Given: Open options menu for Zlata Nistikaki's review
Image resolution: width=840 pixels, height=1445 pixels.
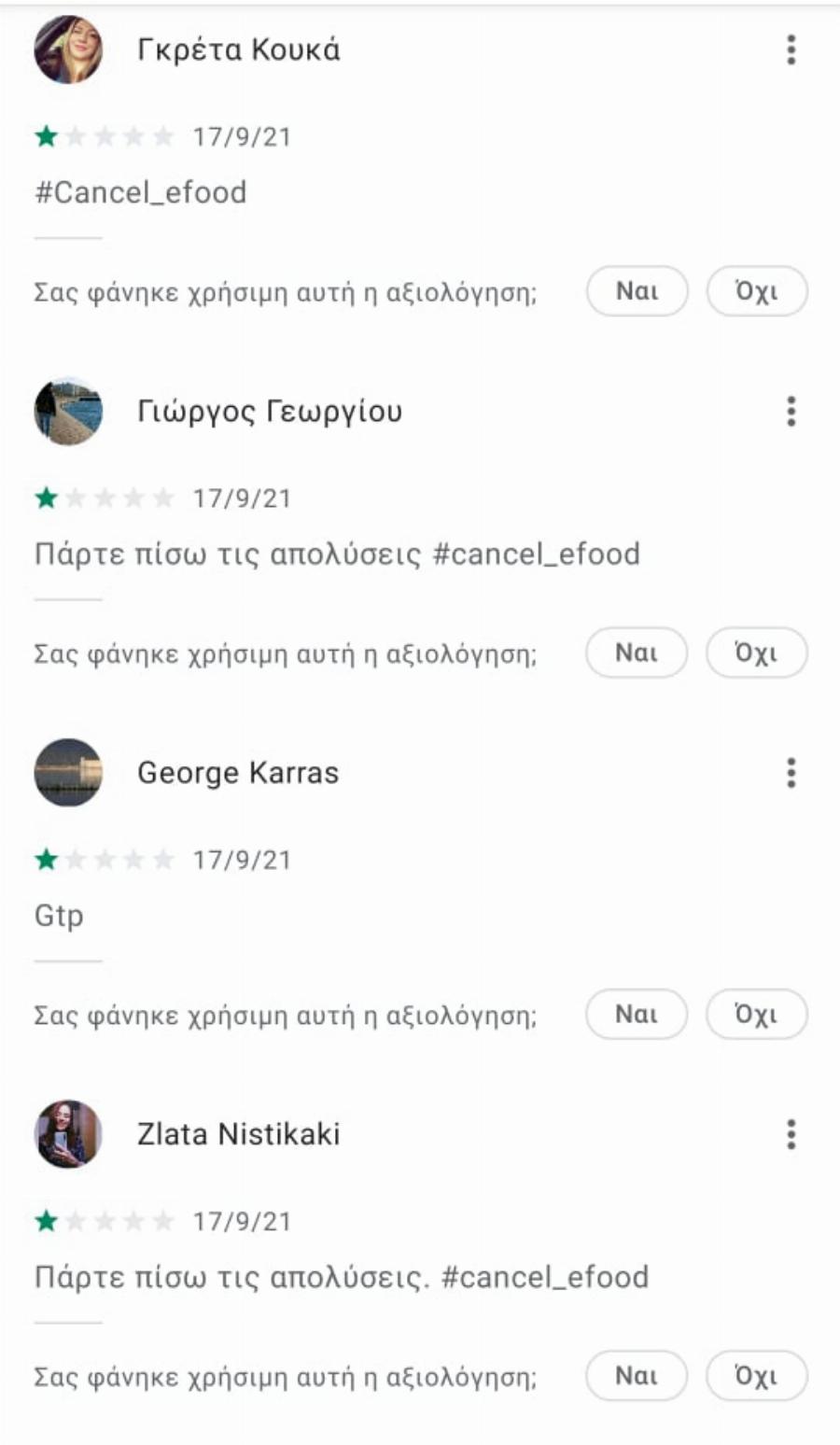Looking at the screenshot, I should pos(791,1133).
